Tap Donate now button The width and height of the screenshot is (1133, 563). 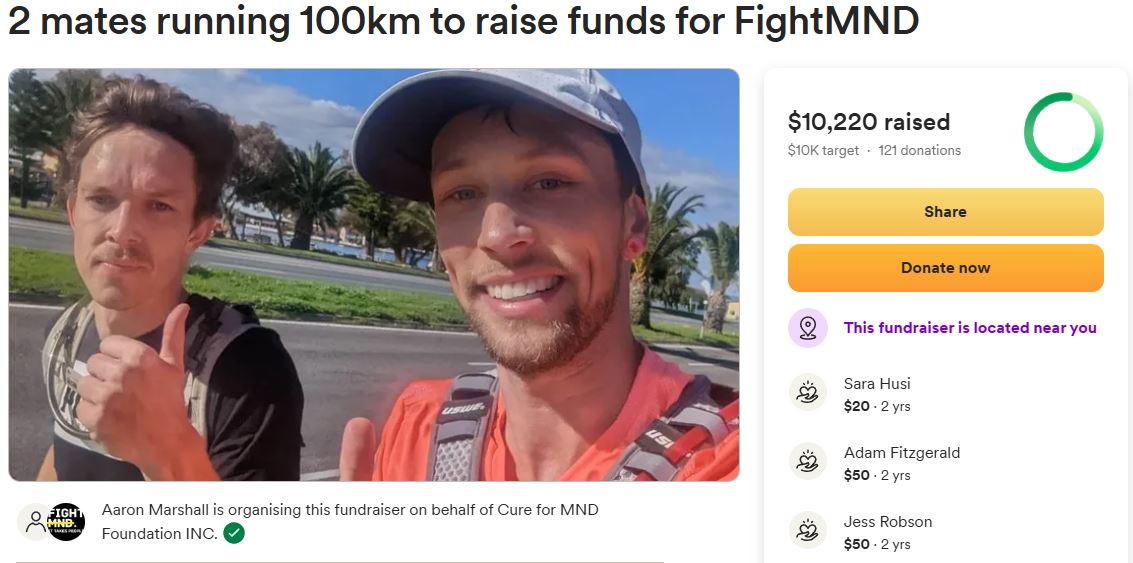(945, 268)
